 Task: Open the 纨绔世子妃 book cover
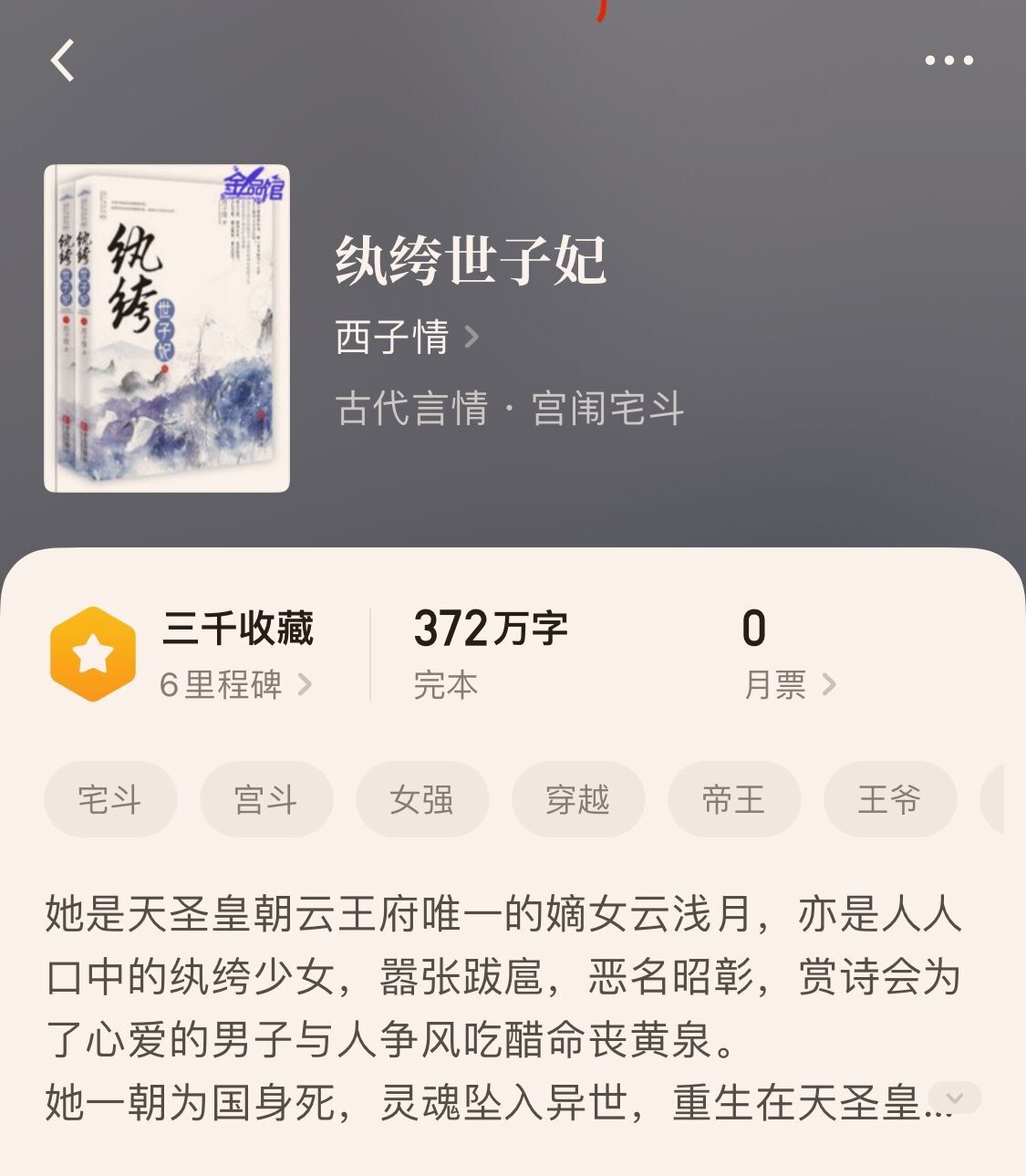coord(167,328)
